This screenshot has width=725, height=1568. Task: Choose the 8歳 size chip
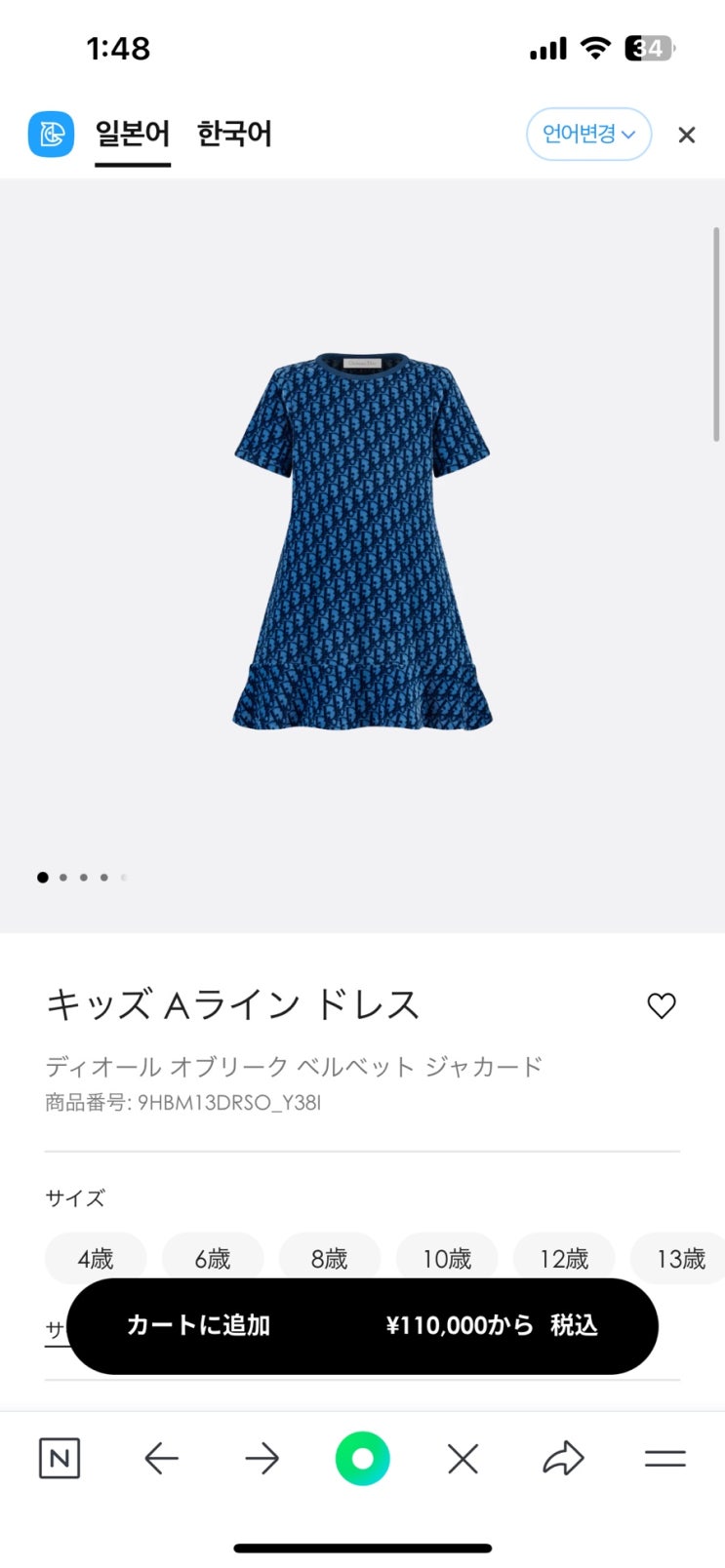pyautogui.click(x=330, y=1259)
